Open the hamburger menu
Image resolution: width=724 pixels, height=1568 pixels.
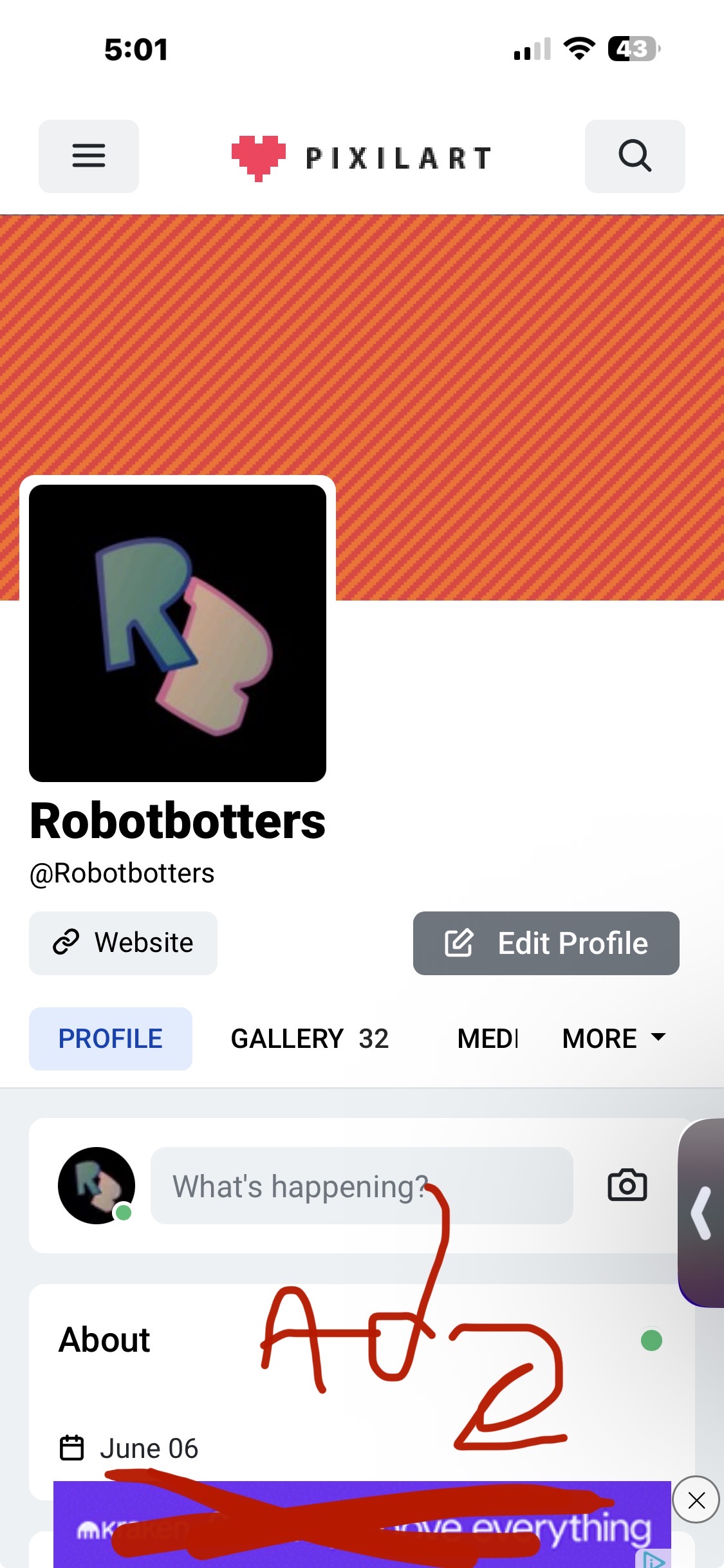point(89,156)
